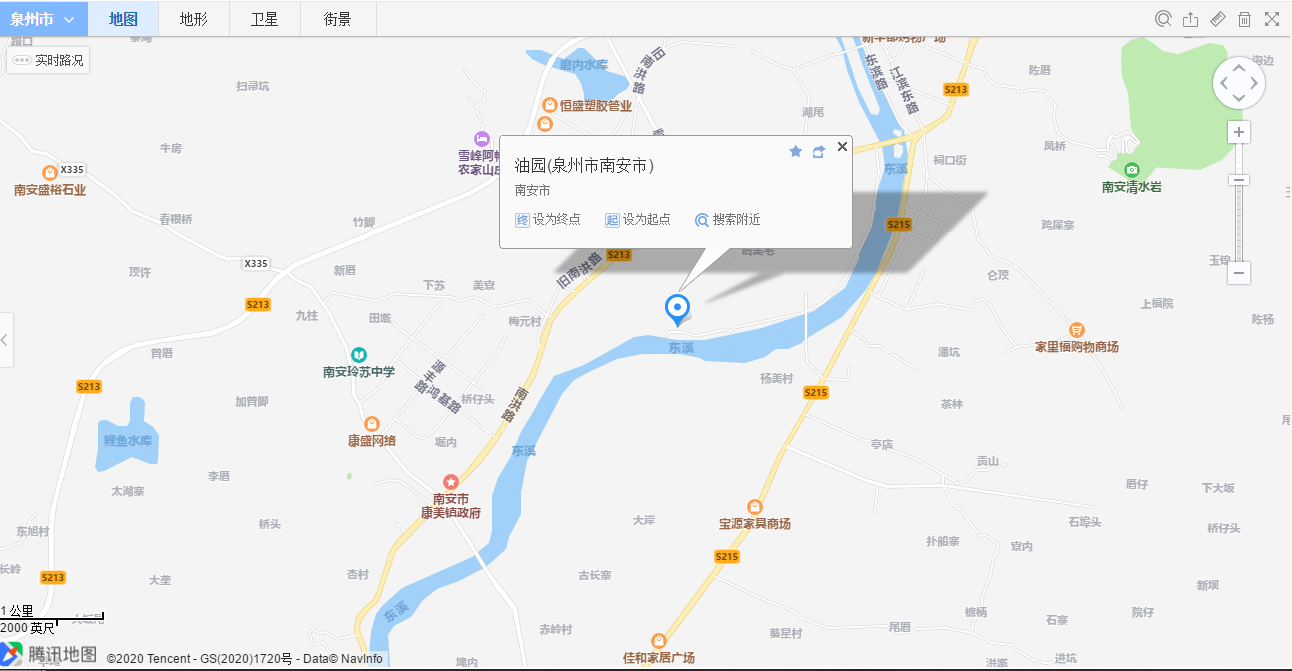Switch to the 卫星 satellite view
Viewport: 1292px width, 671px height.
click(x=264, y=19)
